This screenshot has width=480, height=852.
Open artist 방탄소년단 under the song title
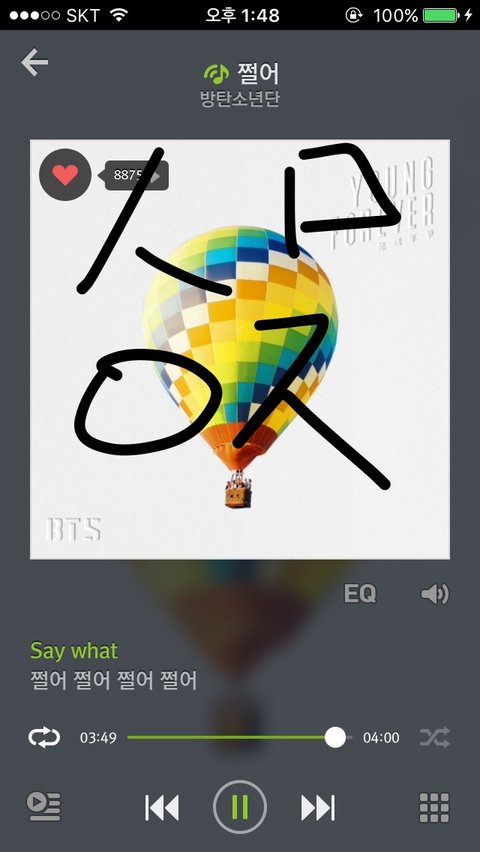[x=240, y=99]
